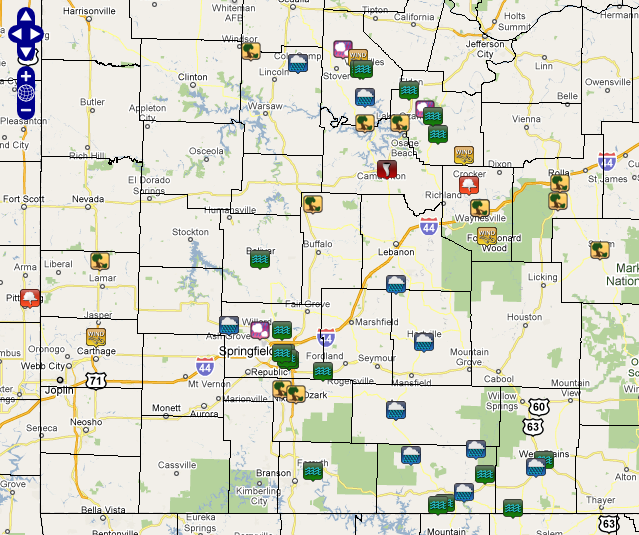Open the wind marker near Fort Leonard Wood
The image size is (639, 535).
487,237
